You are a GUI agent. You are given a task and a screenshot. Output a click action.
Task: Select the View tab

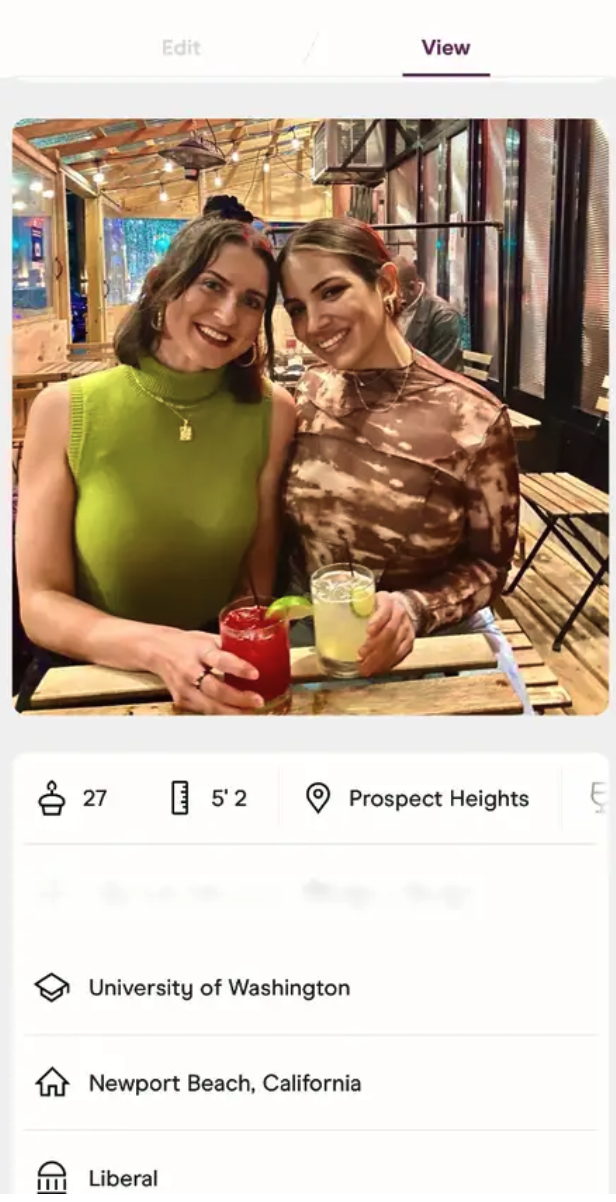446,47
